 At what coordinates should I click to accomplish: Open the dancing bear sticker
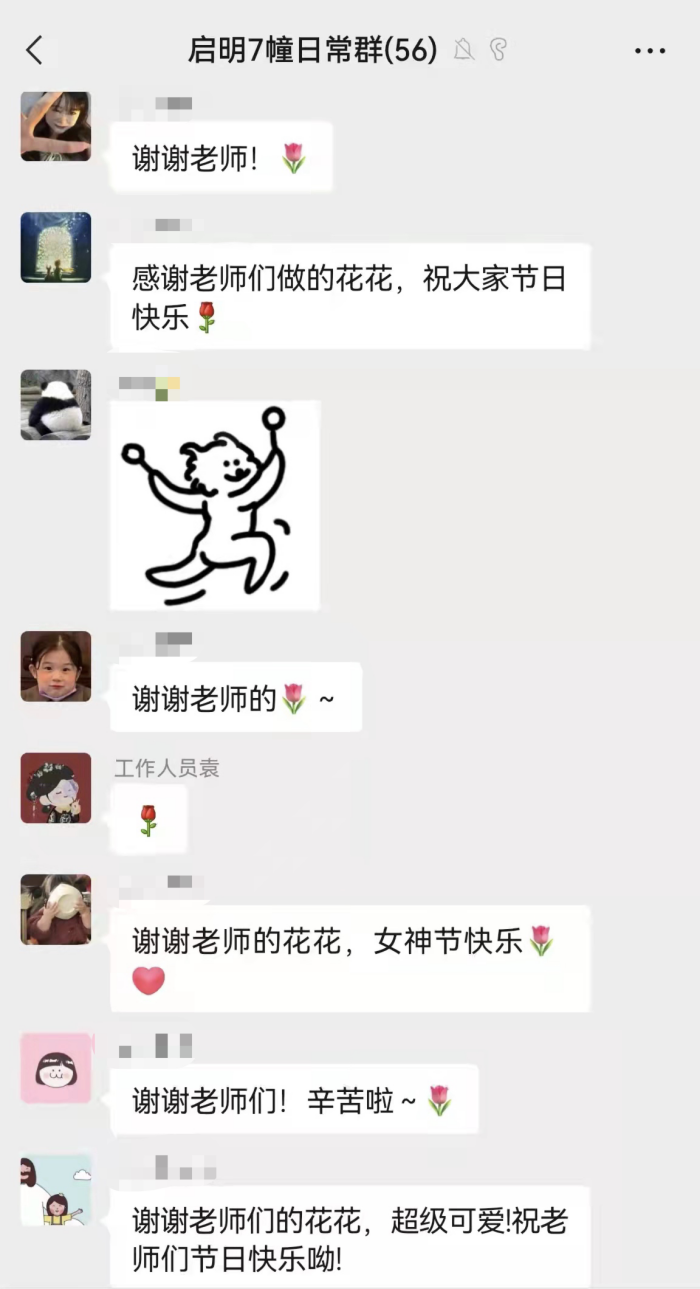coord(214,505)
